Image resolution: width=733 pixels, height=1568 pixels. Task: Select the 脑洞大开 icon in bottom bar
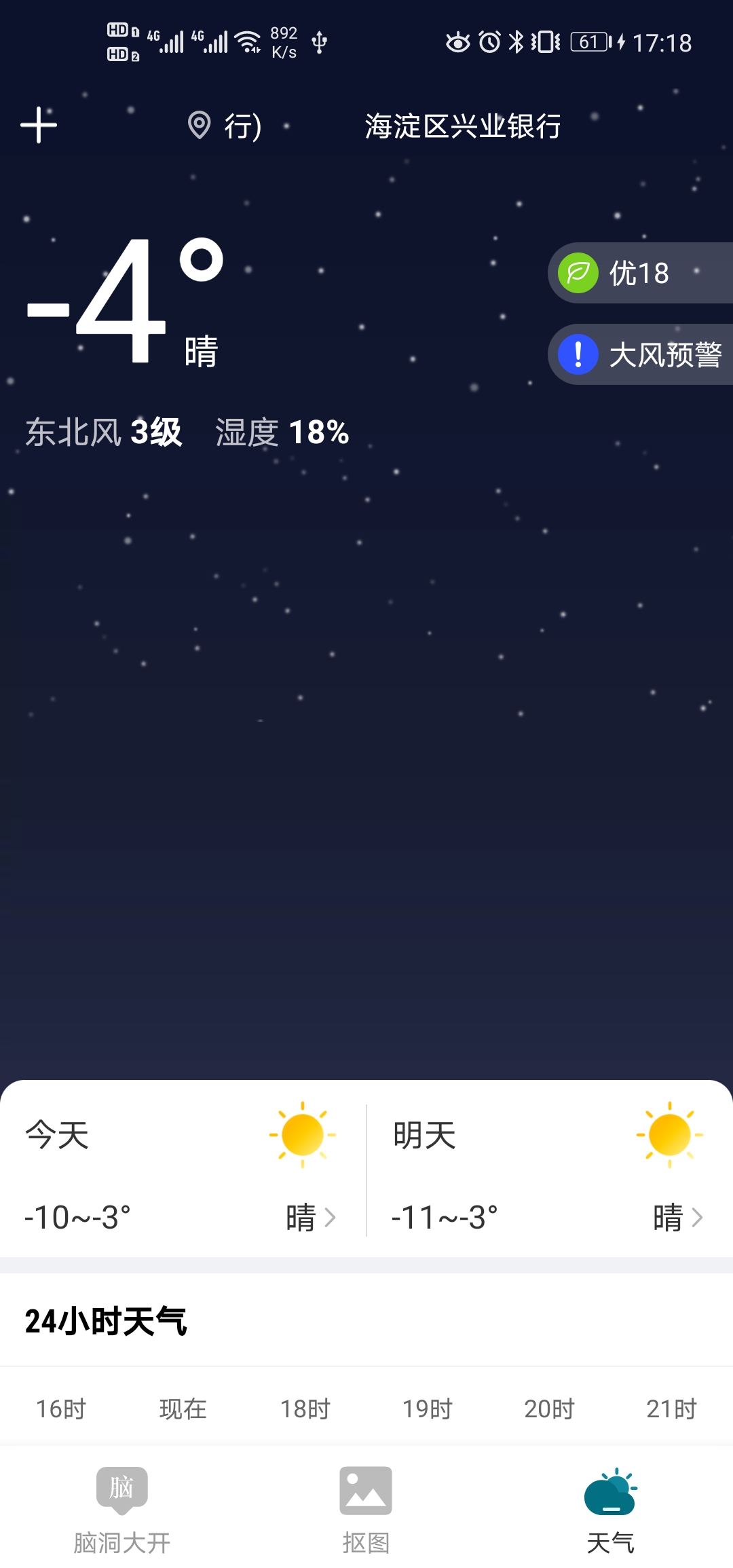pyautogui.click(x=121, y=1489)
